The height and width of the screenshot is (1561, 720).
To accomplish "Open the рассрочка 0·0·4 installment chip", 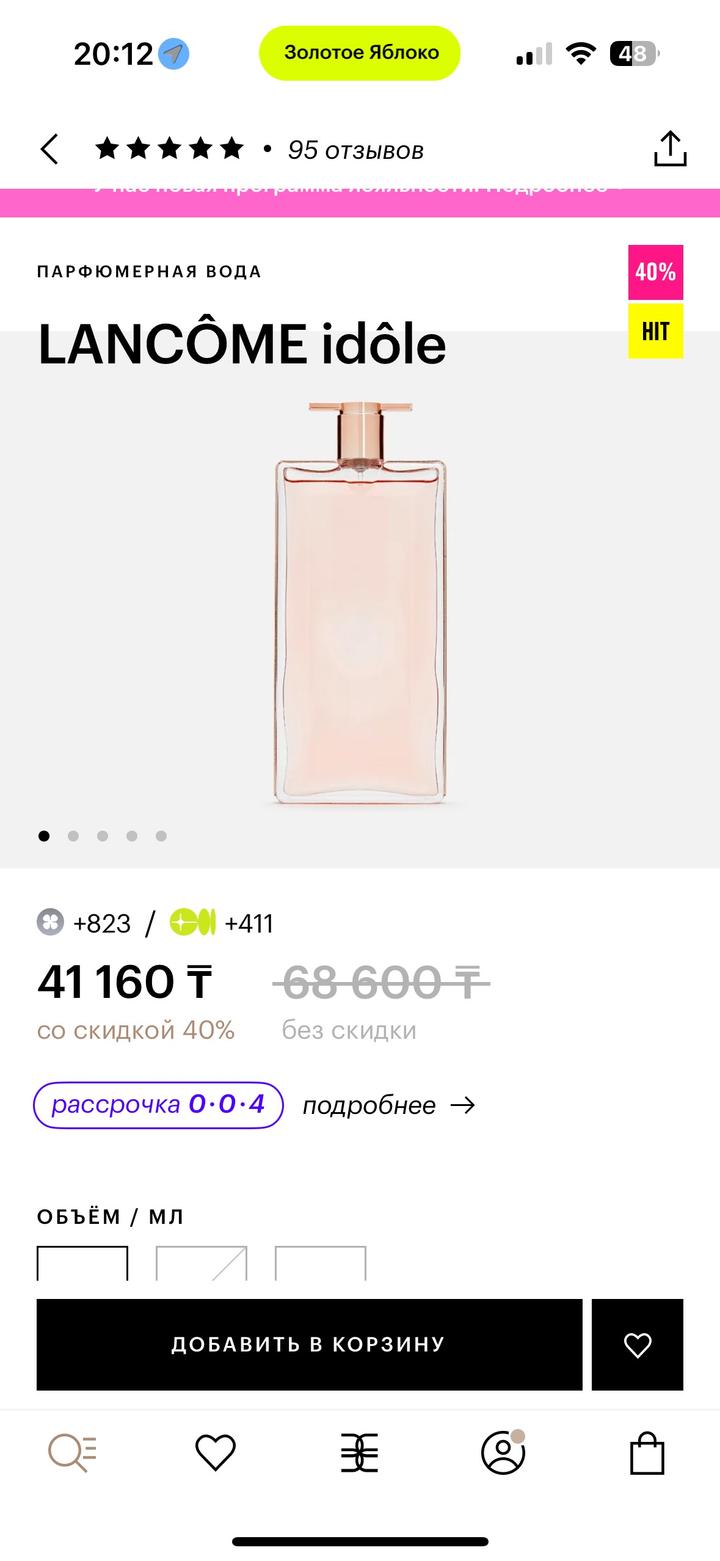I will 159,1105.
